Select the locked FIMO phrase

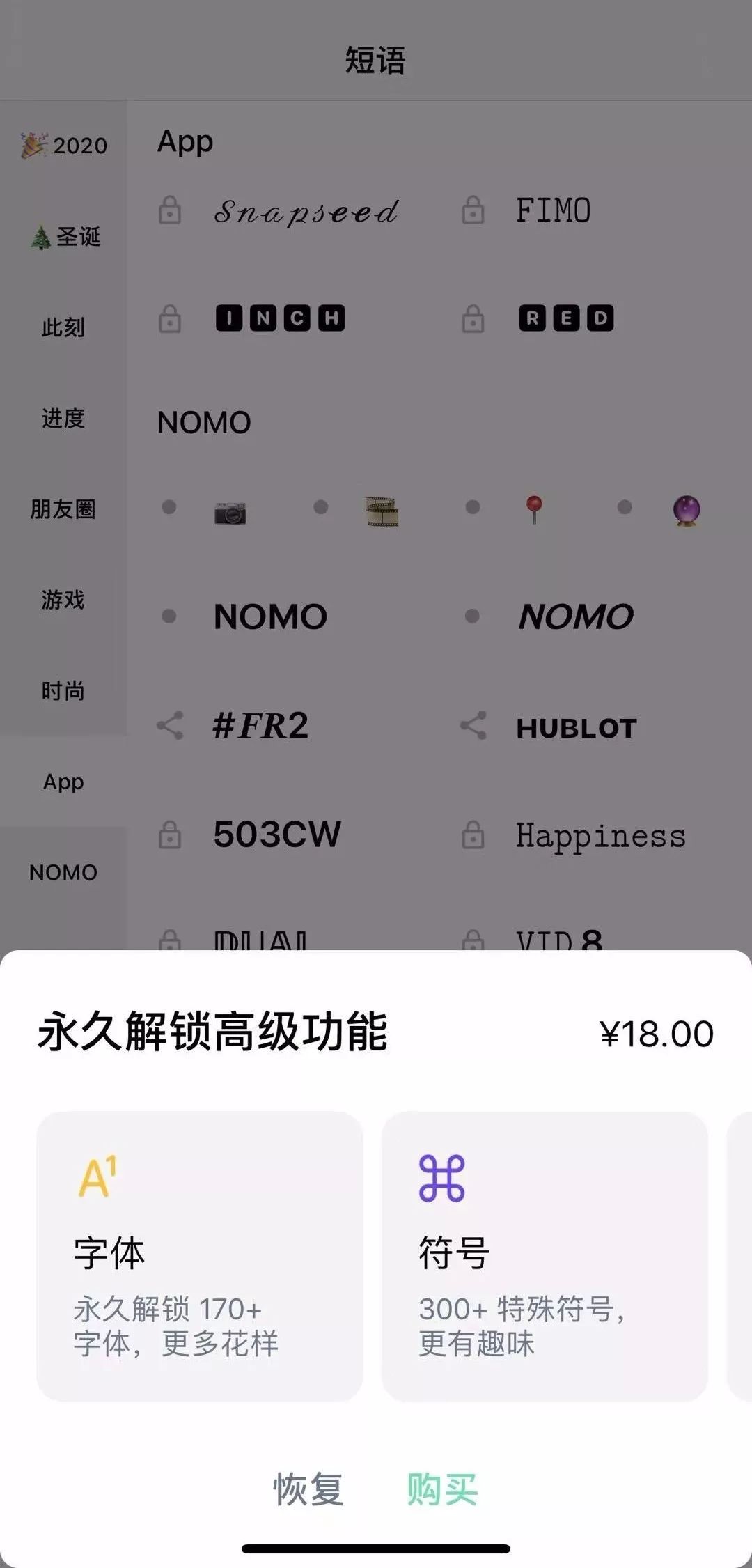tap(553, 210)
